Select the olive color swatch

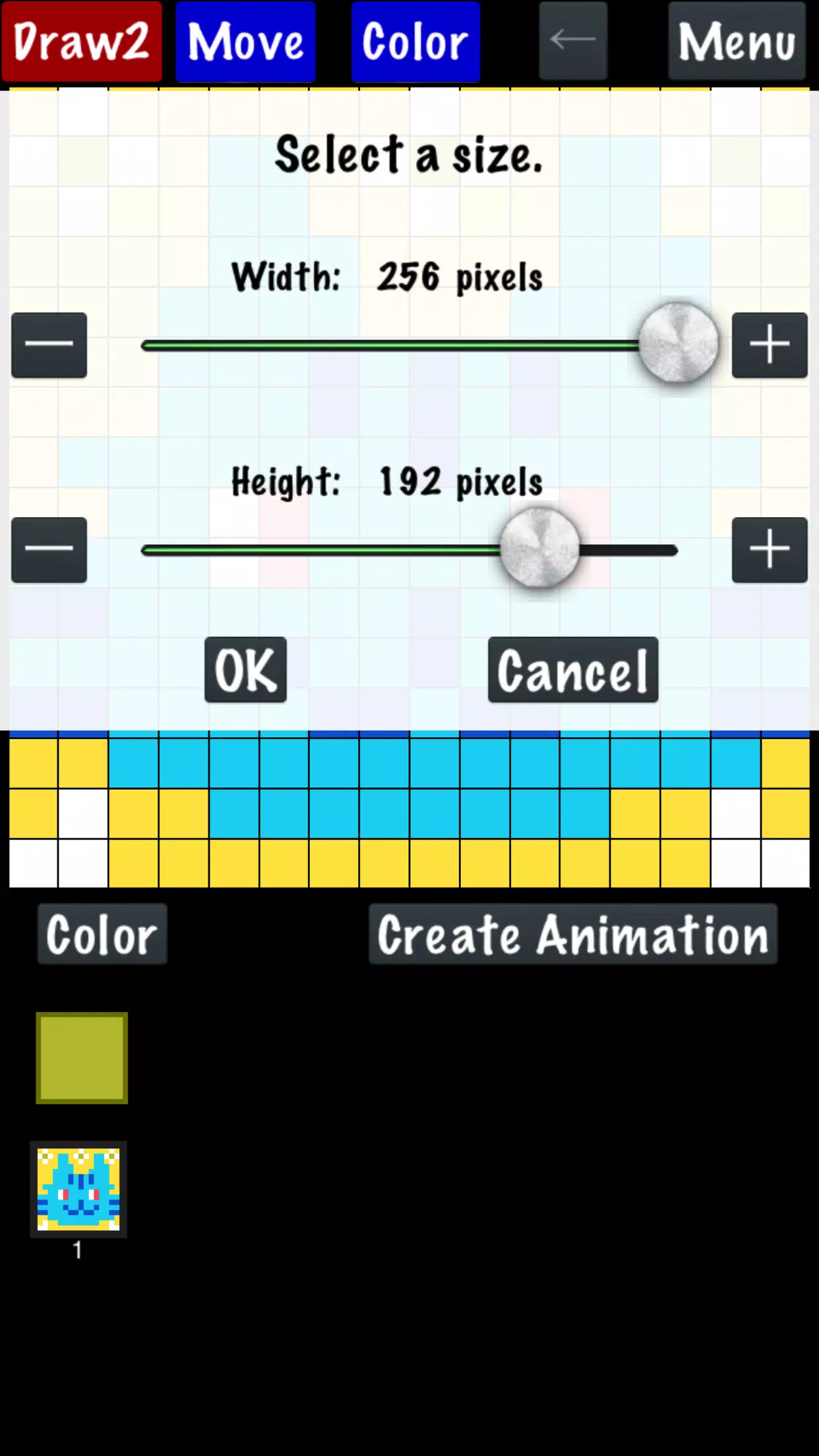tap(82, 1058)
